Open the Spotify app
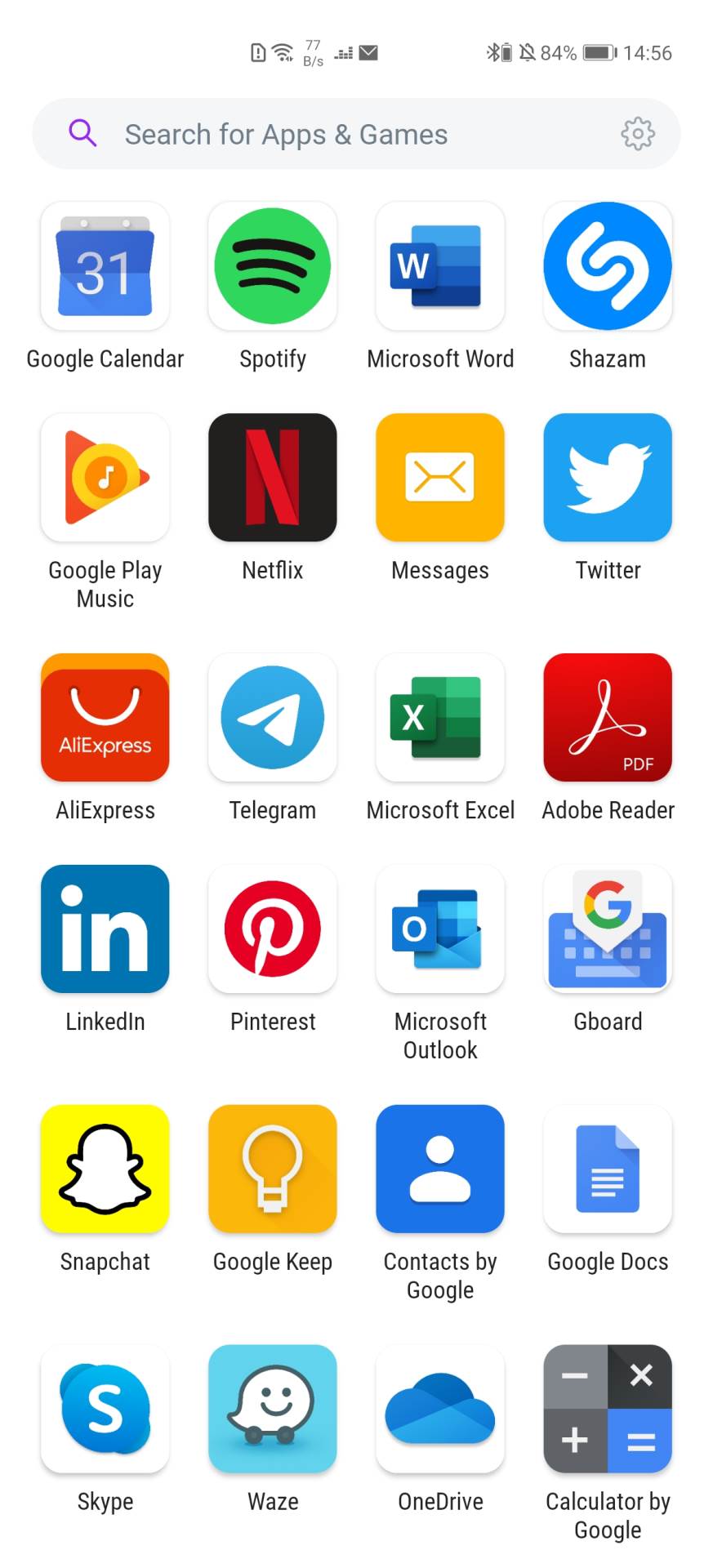 click(272, 265)
